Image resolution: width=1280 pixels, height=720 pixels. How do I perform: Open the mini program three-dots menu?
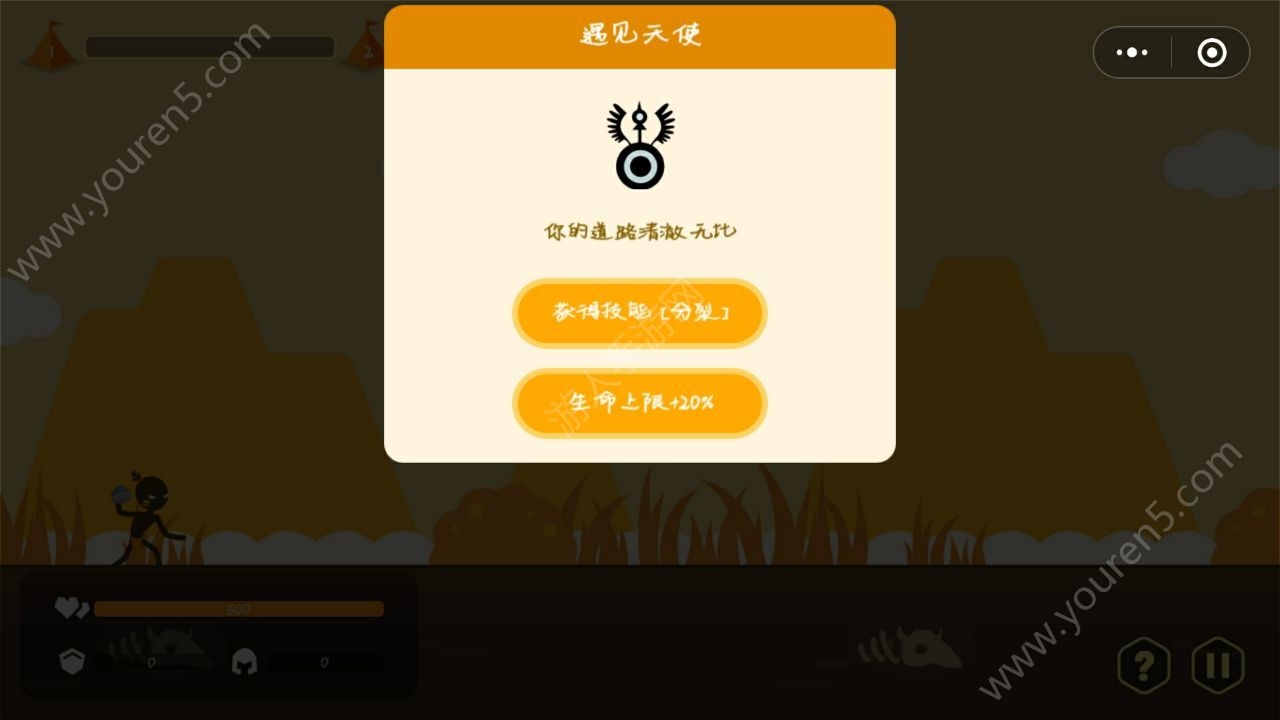pos(1132,53)
